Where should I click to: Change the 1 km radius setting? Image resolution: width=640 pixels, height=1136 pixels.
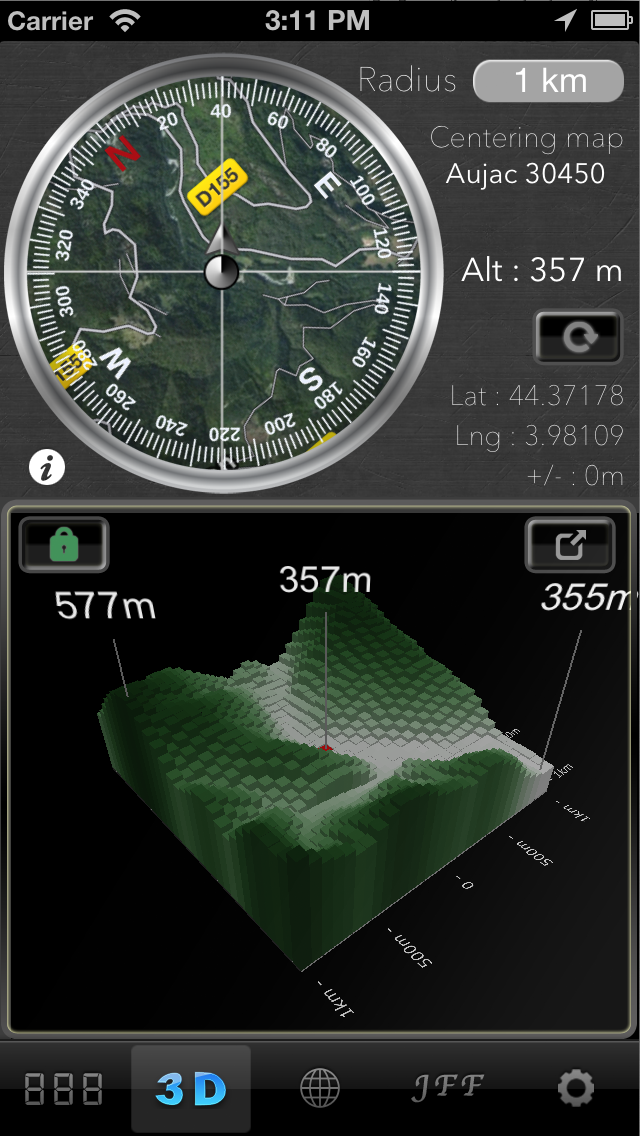(x=548, y=80)
